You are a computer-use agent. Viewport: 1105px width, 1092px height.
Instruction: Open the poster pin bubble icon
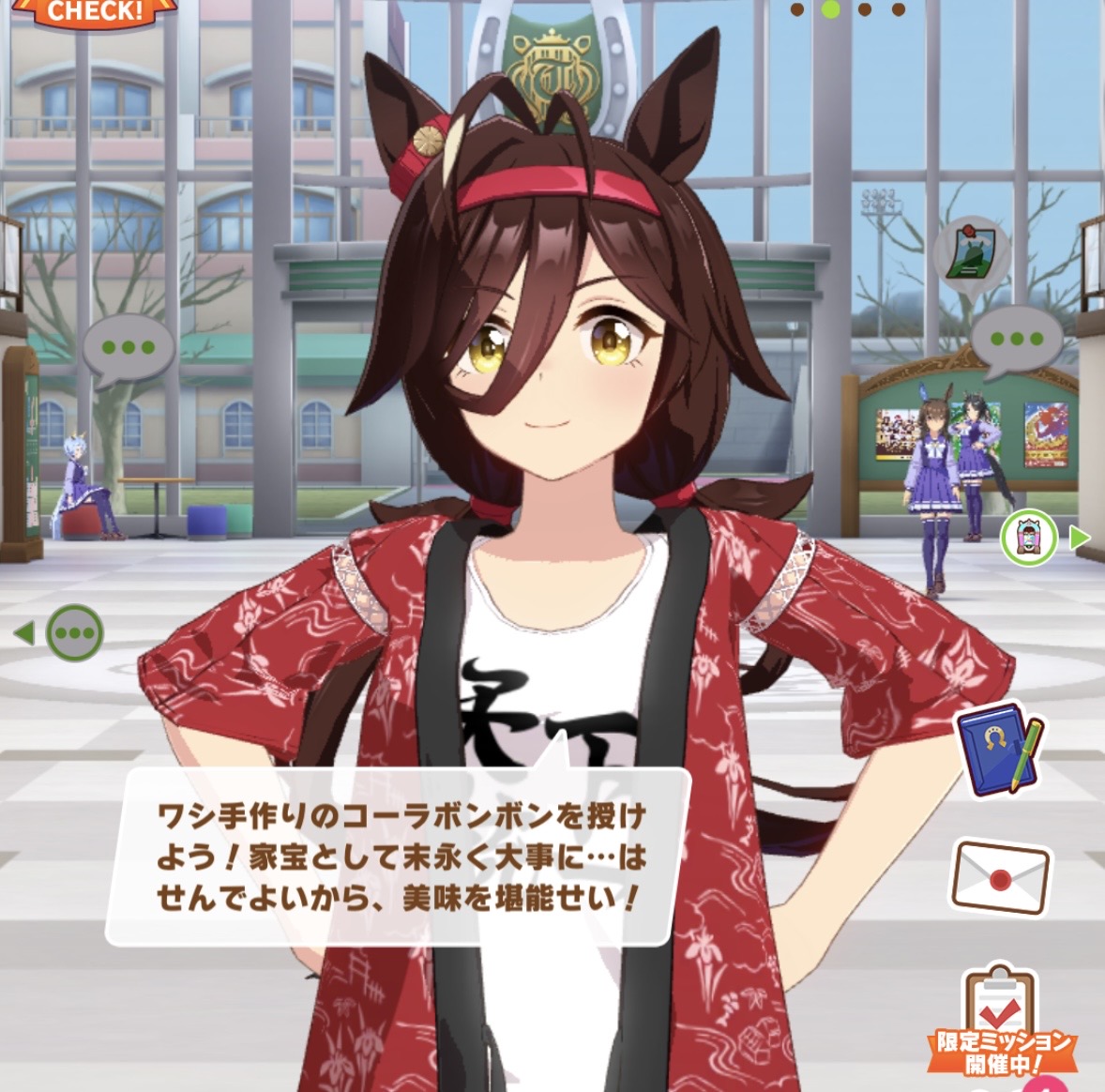click(972, 252)
